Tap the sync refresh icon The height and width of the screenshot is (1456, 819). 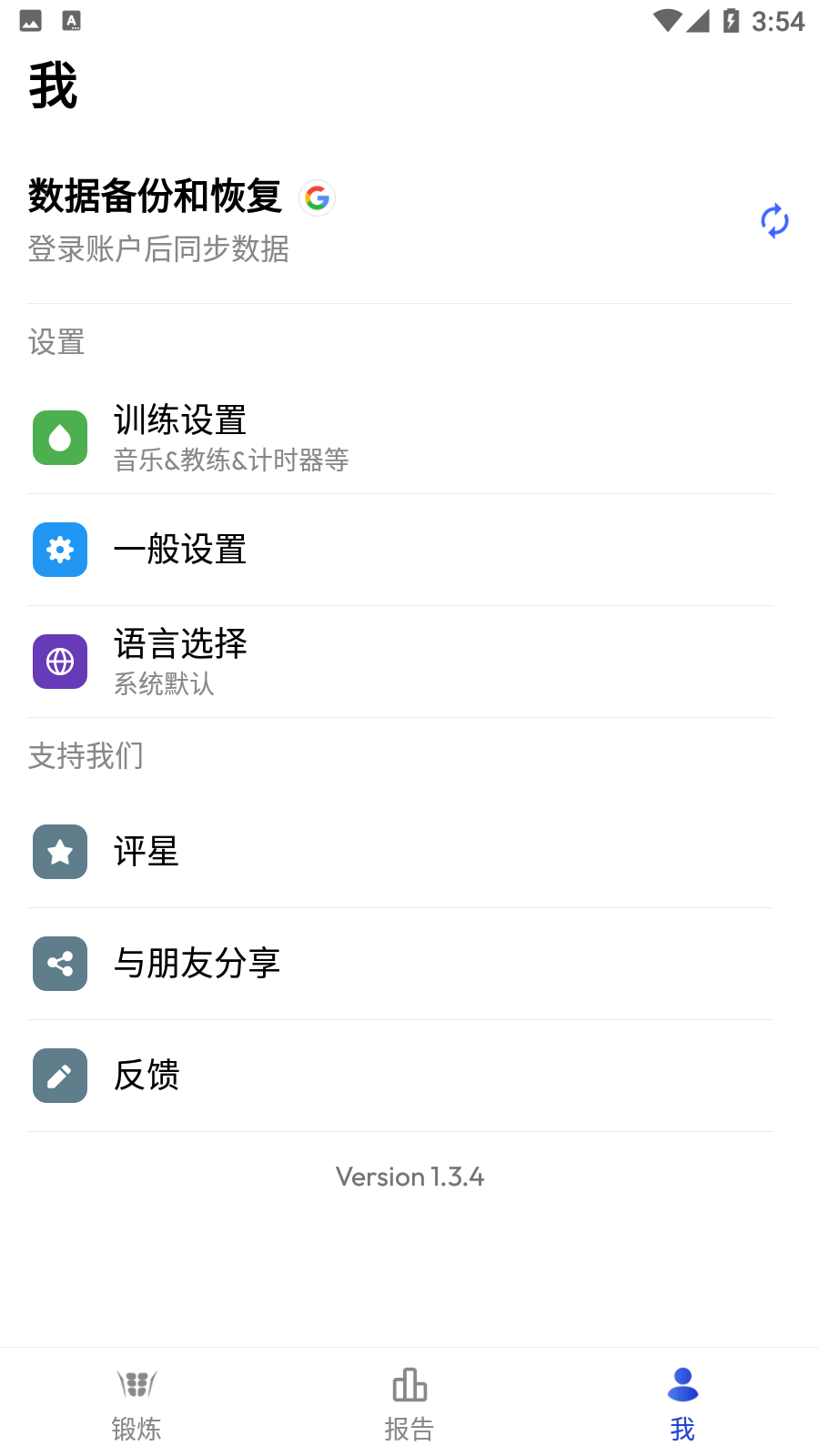coord(774,221)
